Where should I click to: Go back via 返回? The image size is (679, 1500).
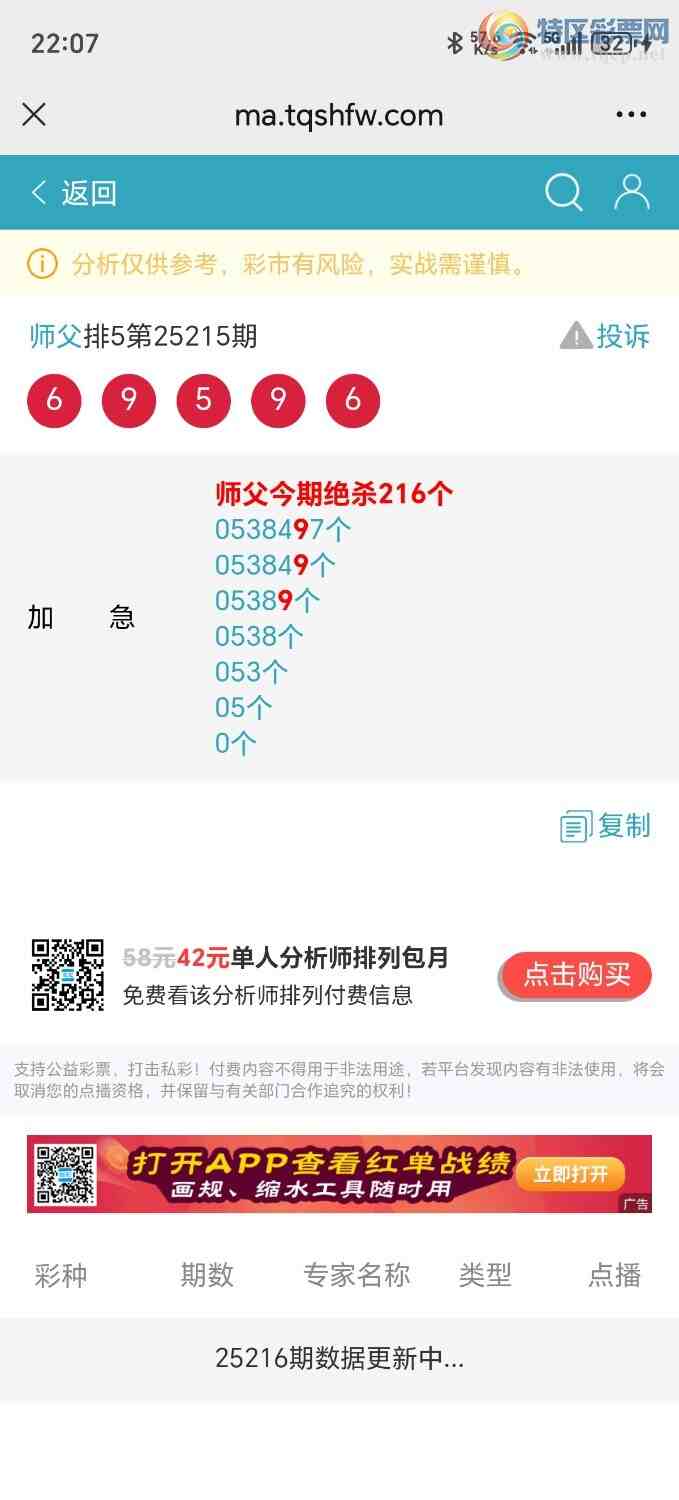(74, 193)
